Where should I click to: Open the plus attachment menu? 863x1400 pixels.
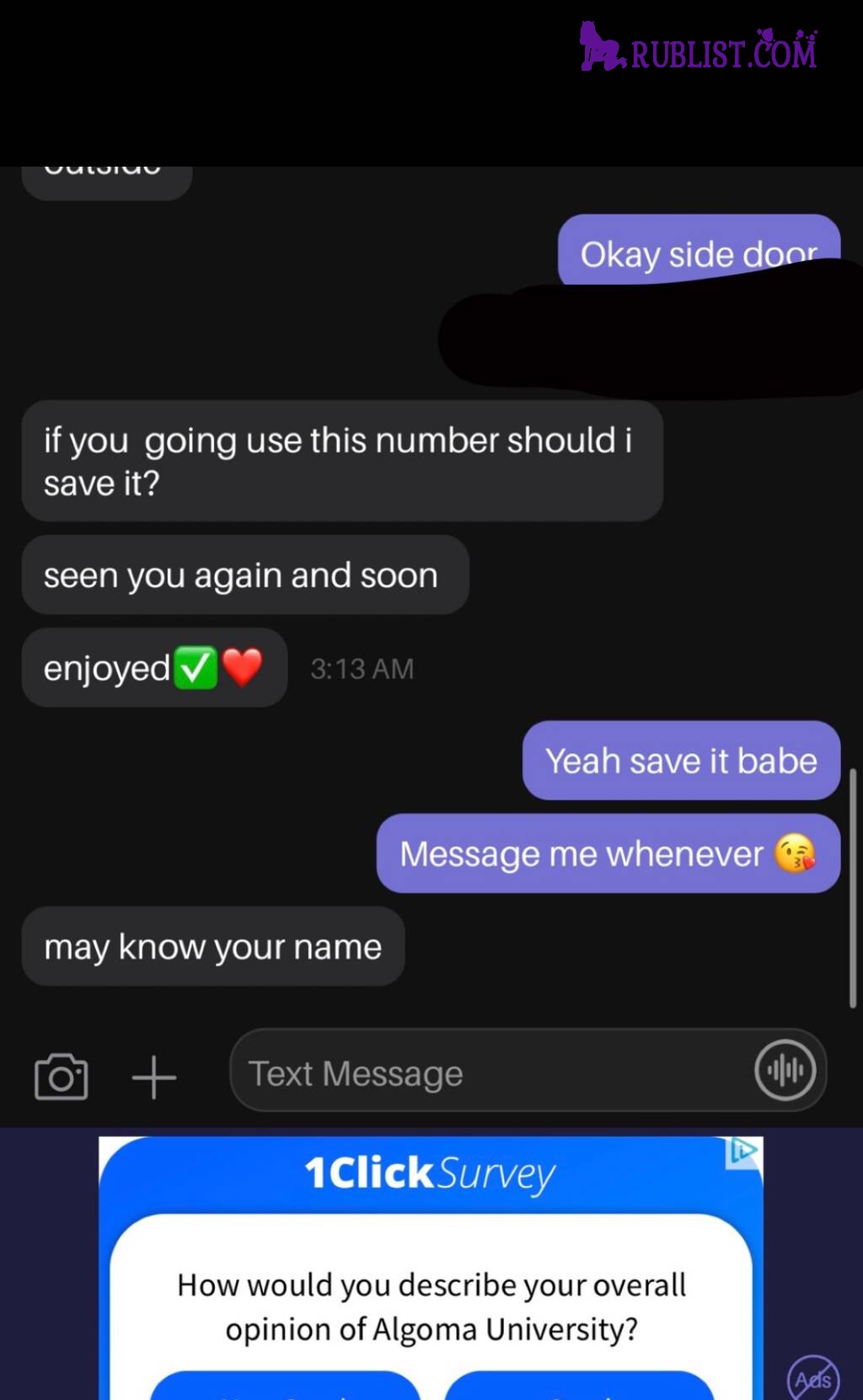coord(154,1077)
